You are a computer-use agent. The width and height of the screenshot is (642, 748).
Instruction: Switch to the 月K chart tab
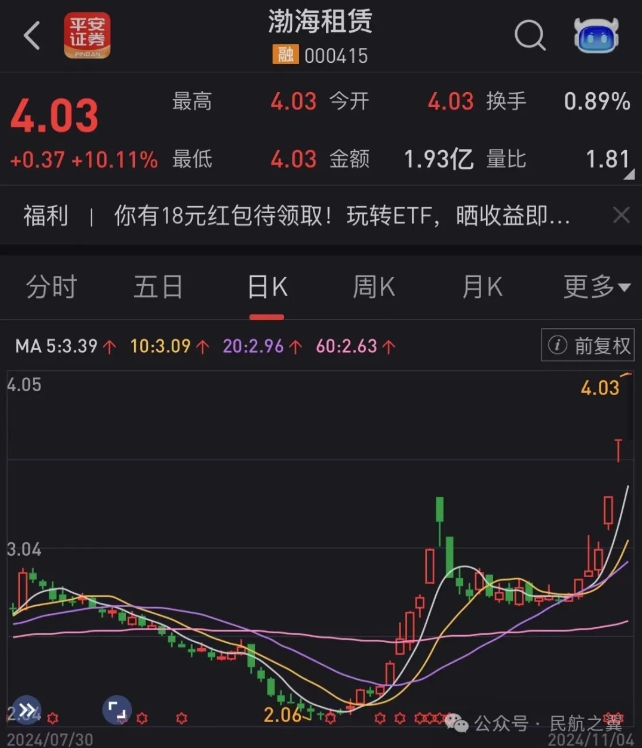pos(482,288)
